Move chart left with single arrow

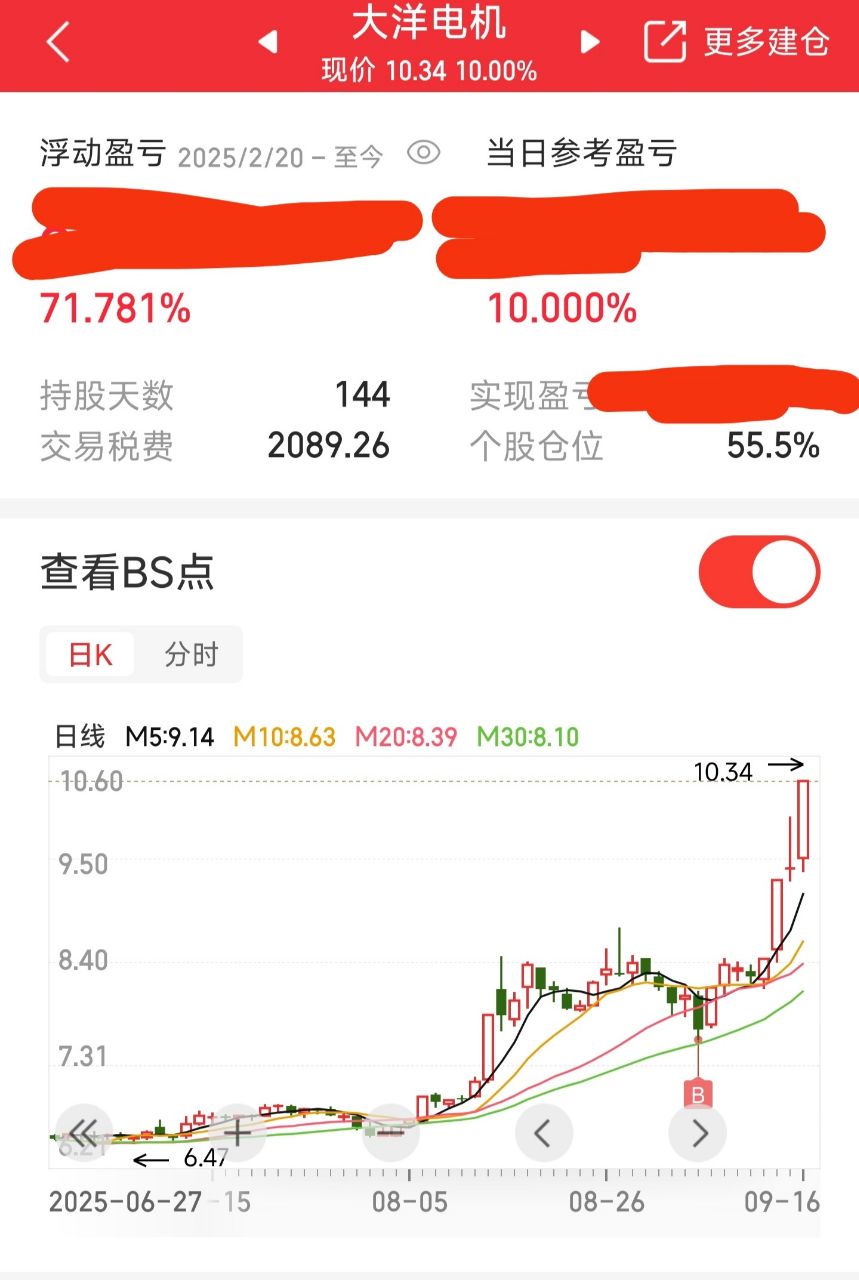tap(543, 1133)
